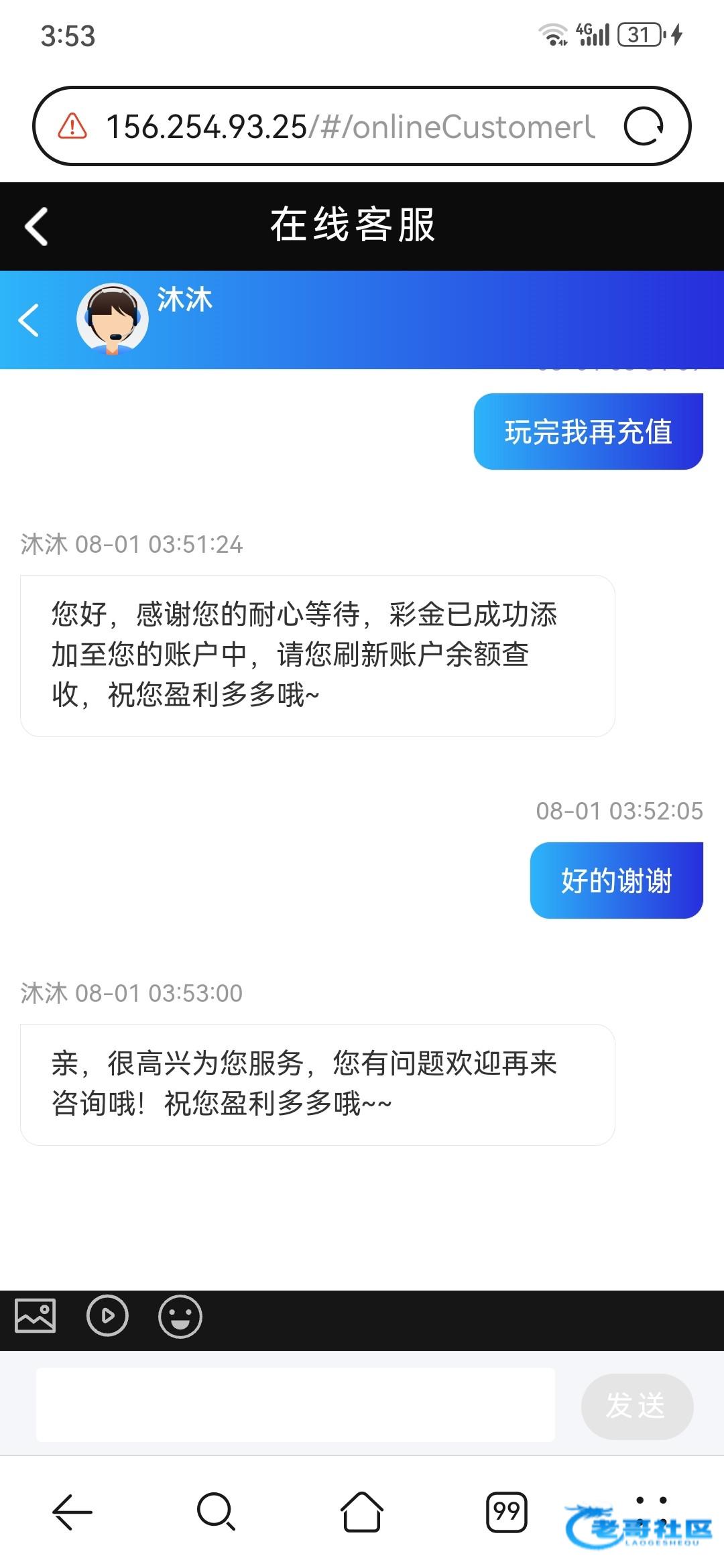Open the browser tabs switcher showing 99
724x1568 pixels.
pyautogui.click(x=506, y=1512)
